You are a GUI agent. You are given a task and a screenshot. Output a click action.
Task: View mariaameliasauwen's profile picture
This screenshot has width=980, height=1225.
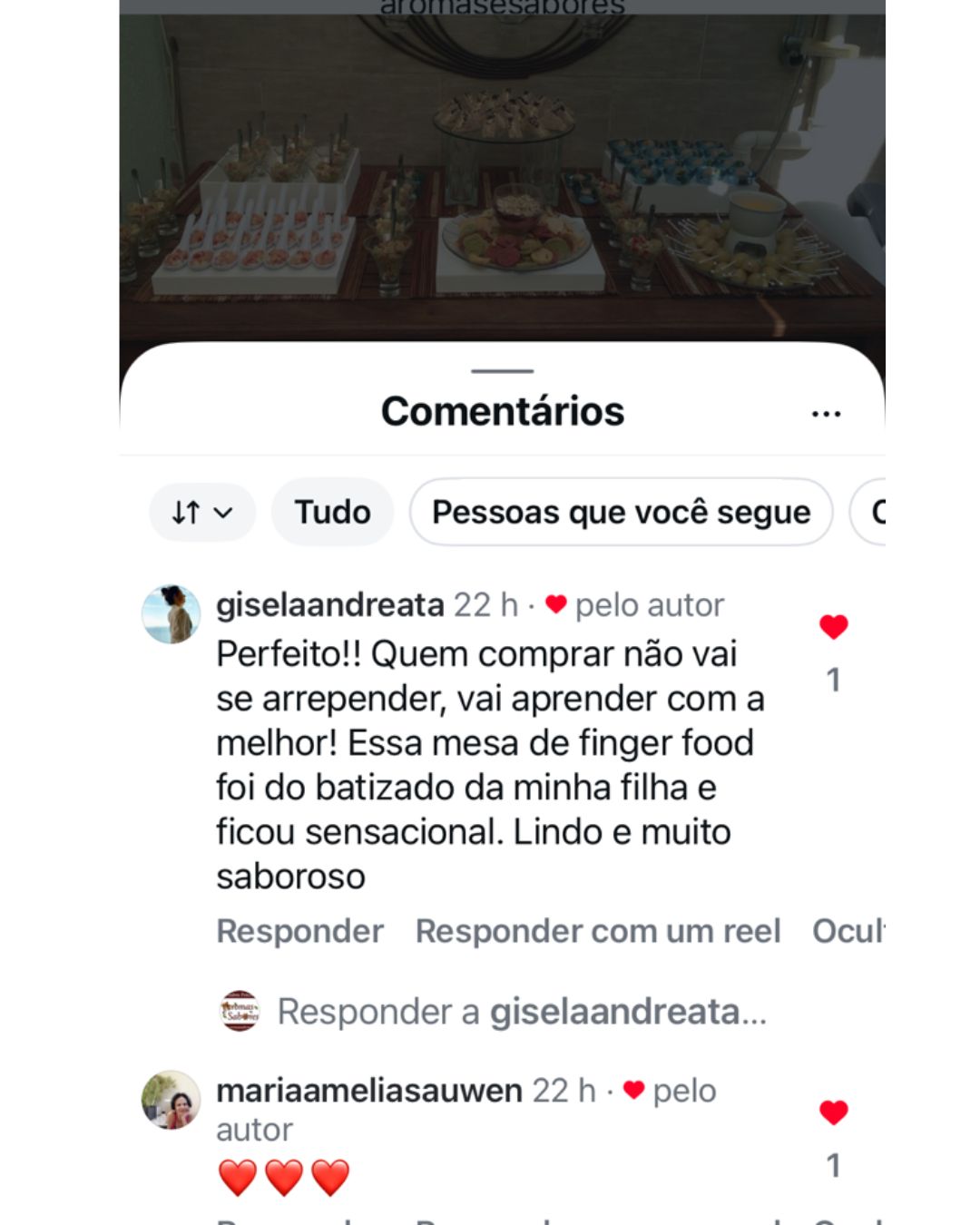click(171, 1100)
